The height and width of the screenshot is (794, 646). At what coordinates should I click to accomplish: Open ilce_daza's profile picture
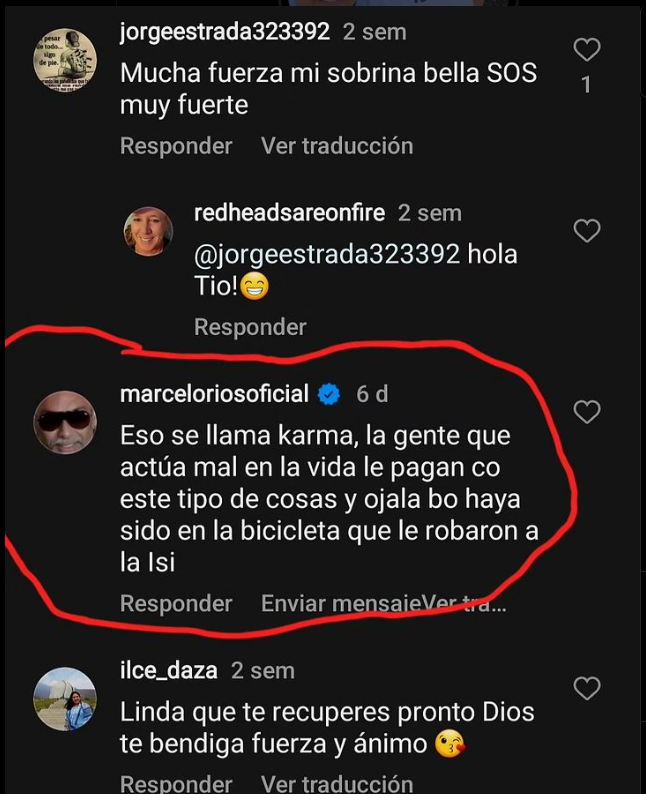66,699
